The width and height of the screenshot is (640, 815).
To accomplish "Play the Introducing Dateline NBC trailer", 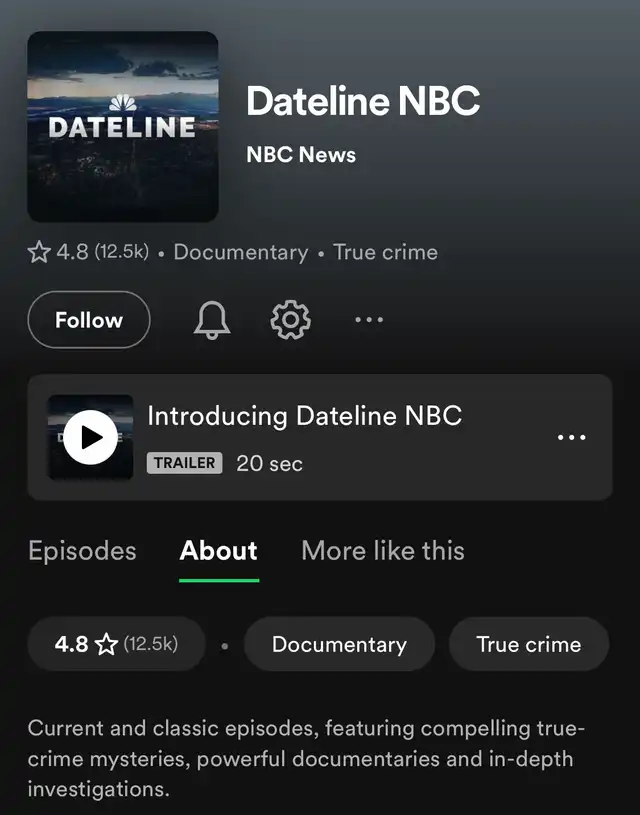I will pyautogui.click(x=91, y=437).
